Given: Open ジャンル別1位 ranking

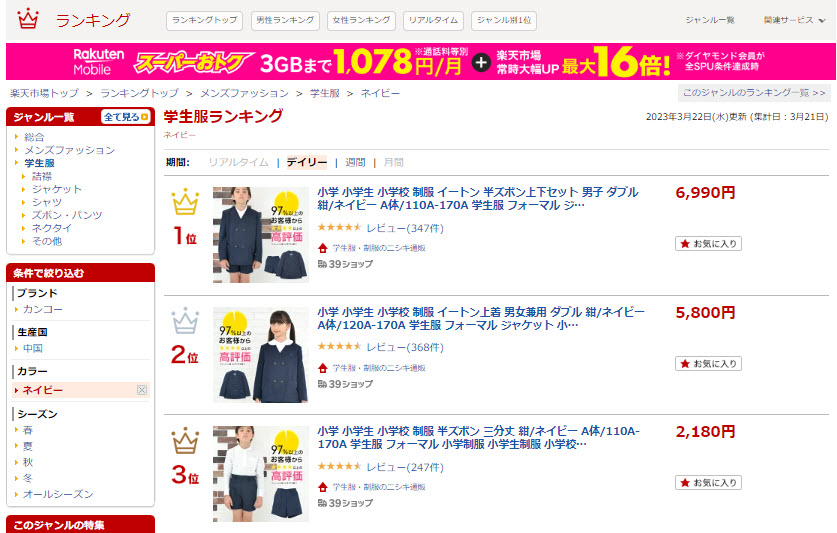Looking at the screenshot, I should pyautogui.click(x=505, y=20).
